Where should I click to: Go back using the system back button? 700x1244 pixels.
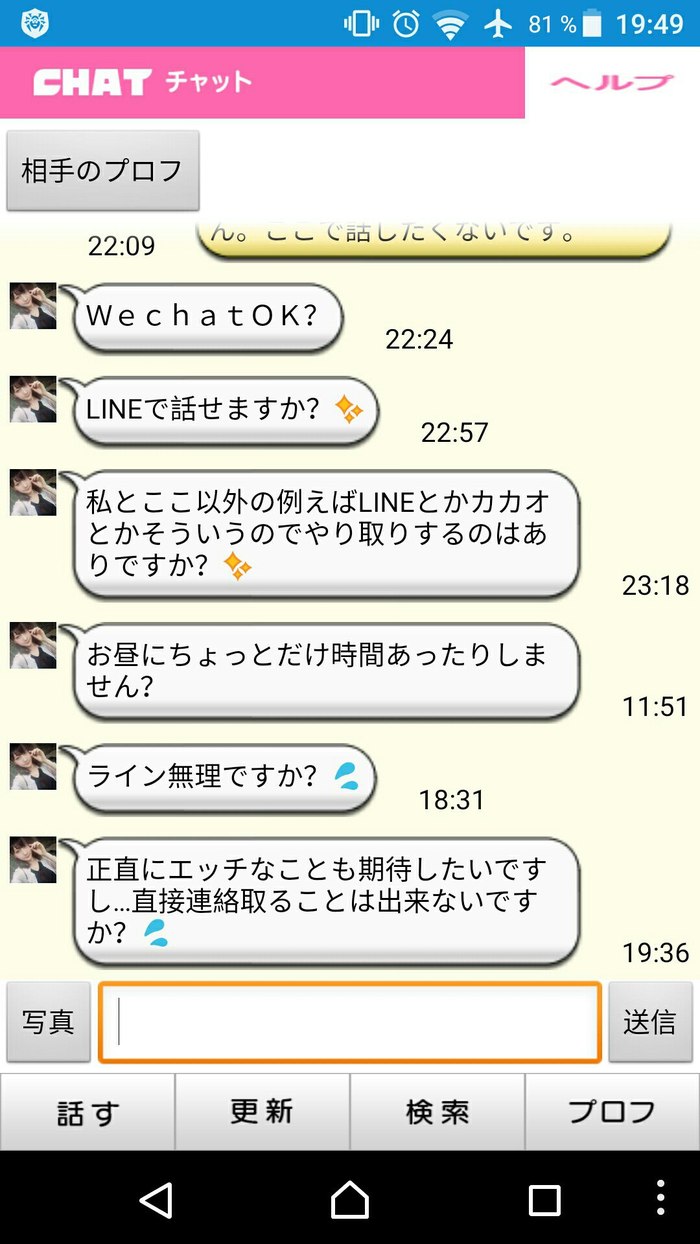(x=156, y=1199)
